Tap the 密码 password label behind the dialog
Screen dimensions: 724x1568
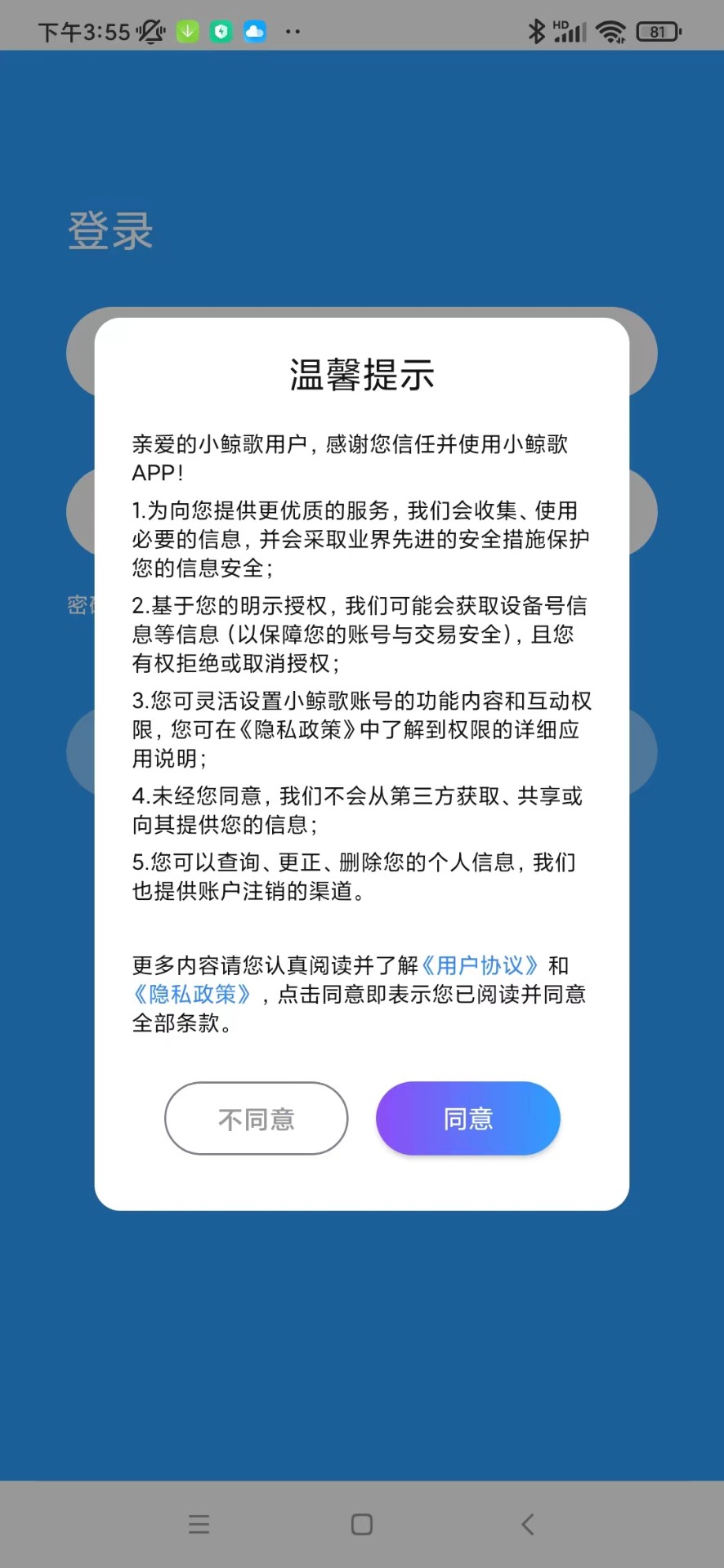(79, 606)
